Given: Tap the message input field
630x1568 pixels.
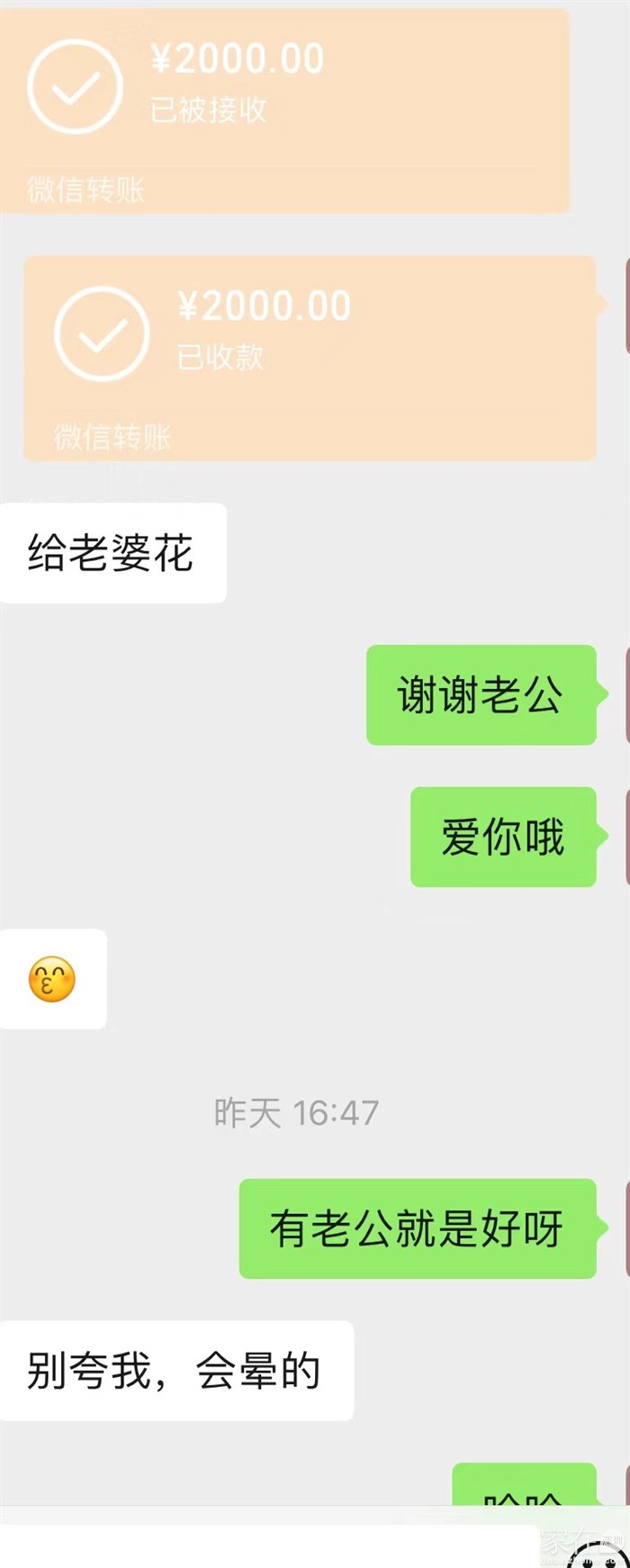Looking at the screenshot, I should pos(270,1545).
